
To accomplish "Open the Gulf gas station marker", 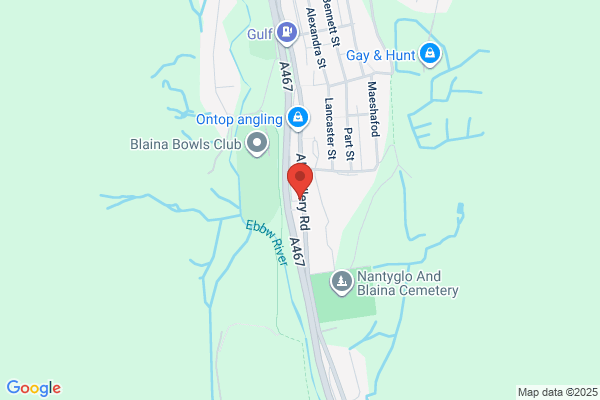I will pos(287,33).
